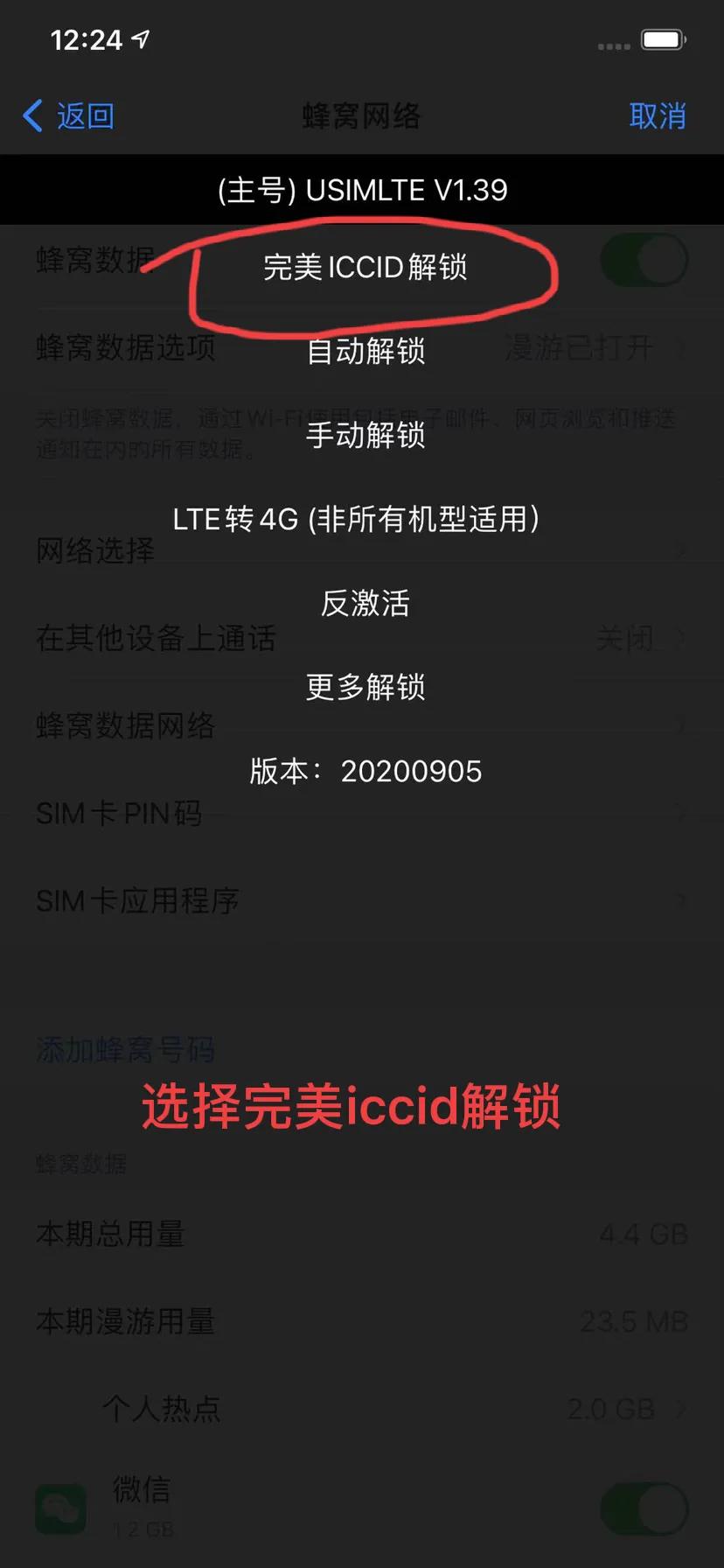Tap the signal dots indicator near the battery
The width and height of the screenshot is (724, 1568).
[612, 45]
